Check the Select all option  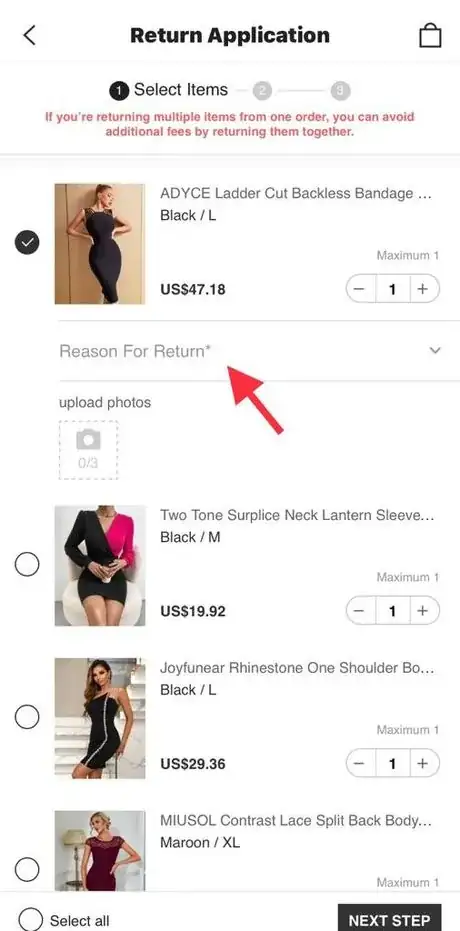coord(30,920)
